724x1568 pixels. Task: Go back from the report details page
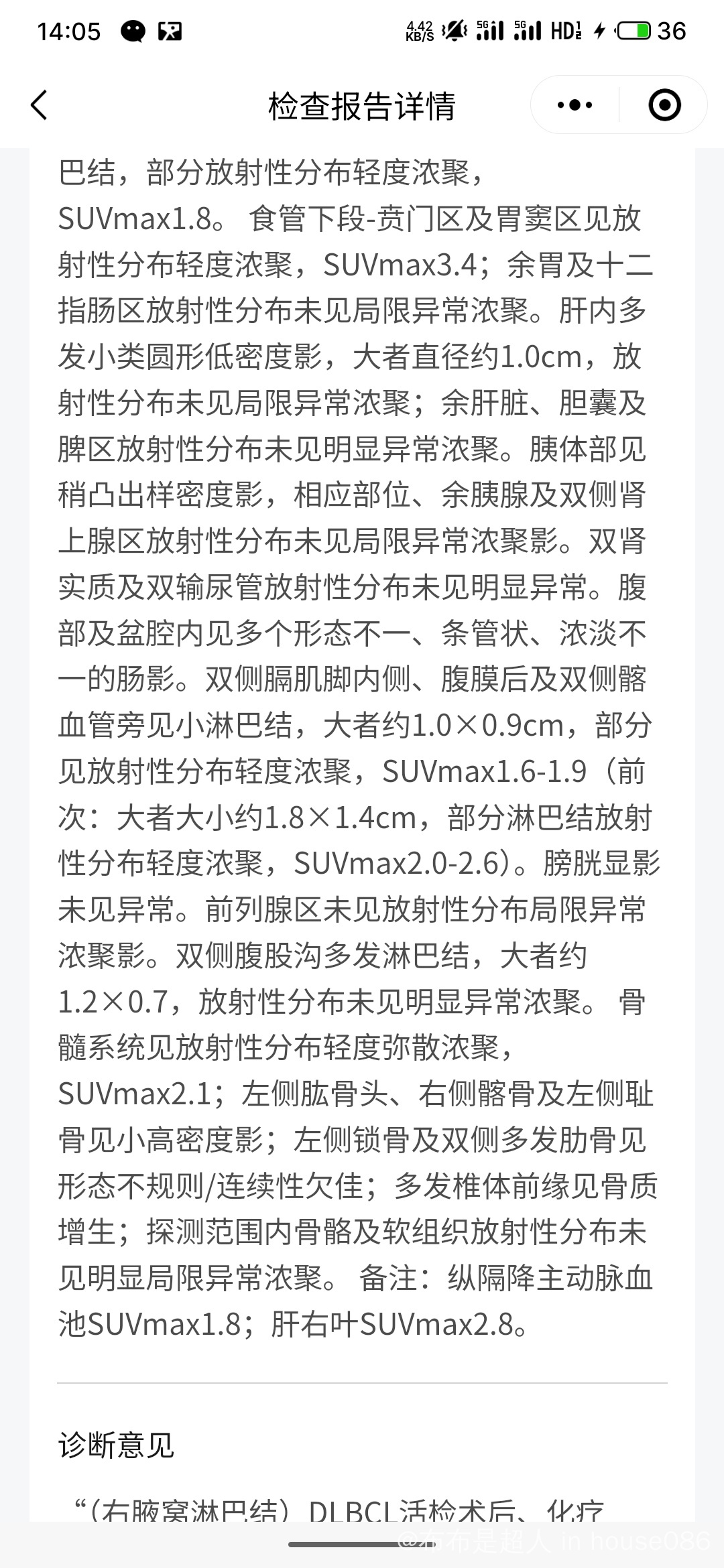pos(39,105)
